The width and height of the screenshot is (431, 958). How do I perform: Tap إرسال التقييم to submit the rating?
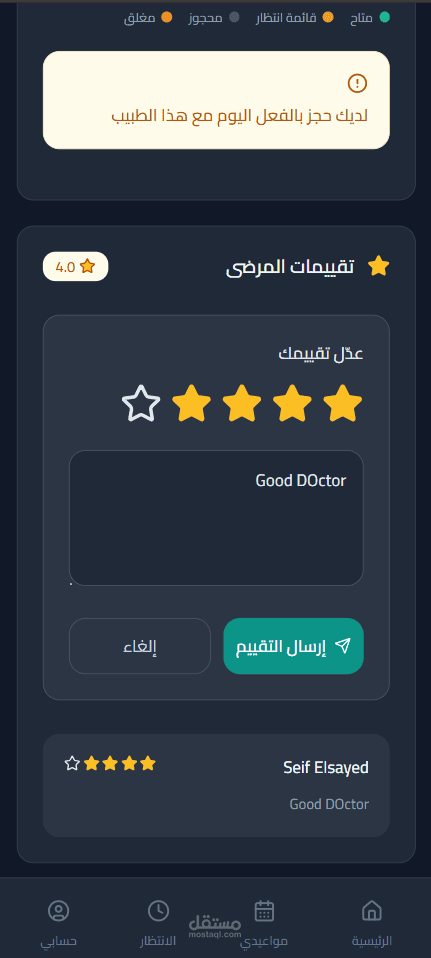coord(293,646)
